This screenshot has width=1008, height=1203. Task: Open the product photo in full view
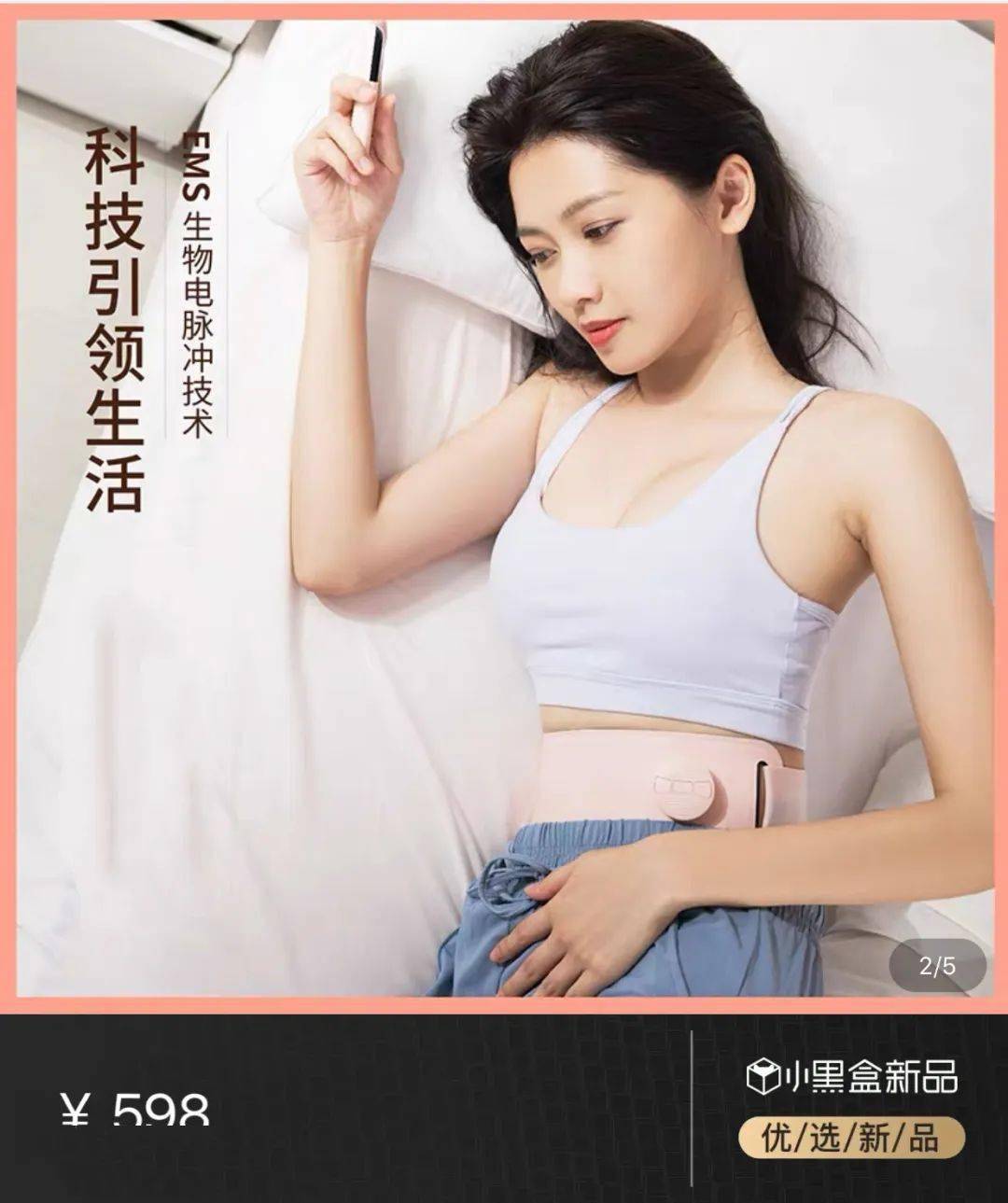pyautogui.click(x=504, y=504)
